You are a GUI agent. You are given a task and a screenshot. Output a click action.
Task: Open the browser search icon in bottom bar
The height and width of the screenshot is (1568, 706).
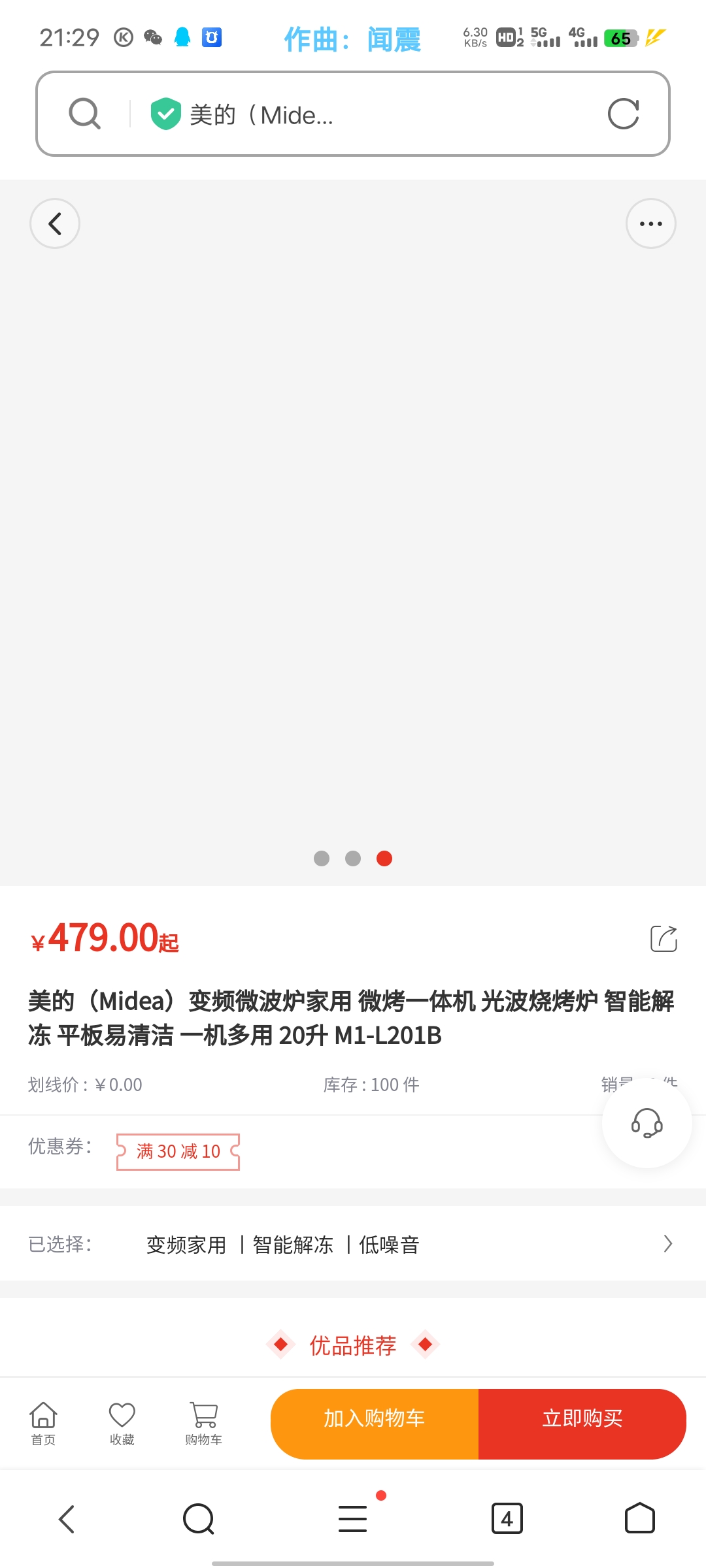coord(199,1519)
